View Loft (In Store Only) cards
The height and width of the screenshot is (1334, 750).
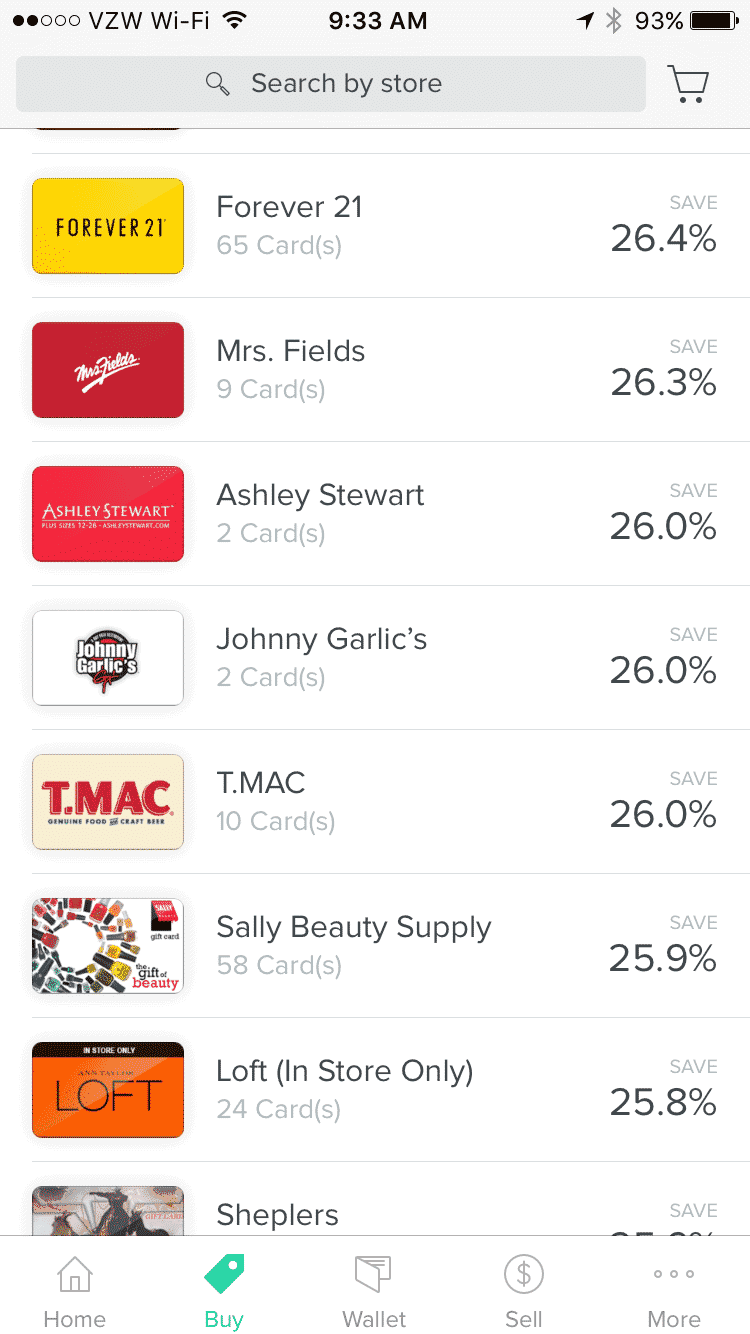(x=375, y=1090)
